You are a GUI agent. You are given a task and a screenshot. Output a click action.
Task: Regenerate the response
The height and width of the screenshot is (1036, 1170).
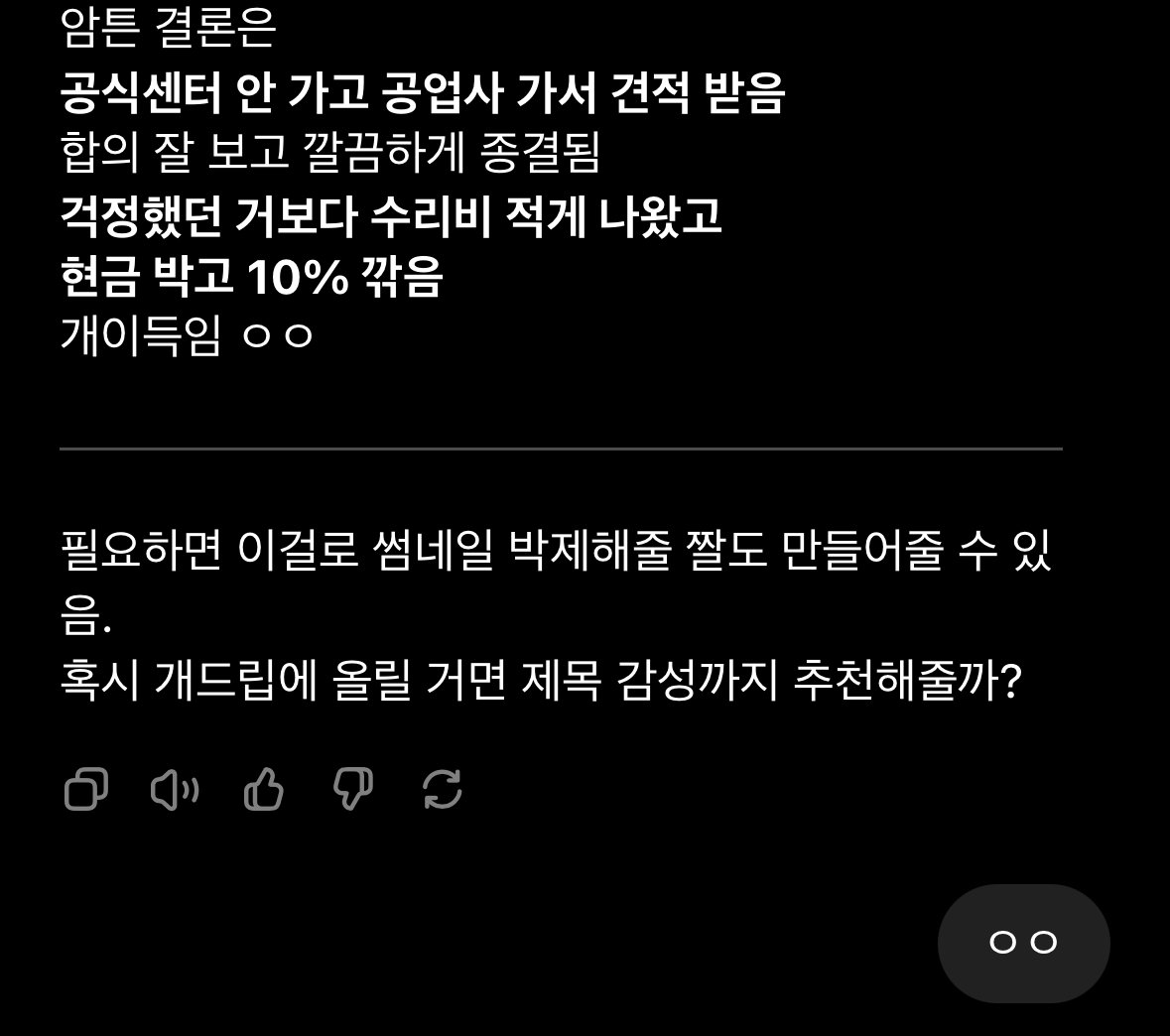pos(442,790)
